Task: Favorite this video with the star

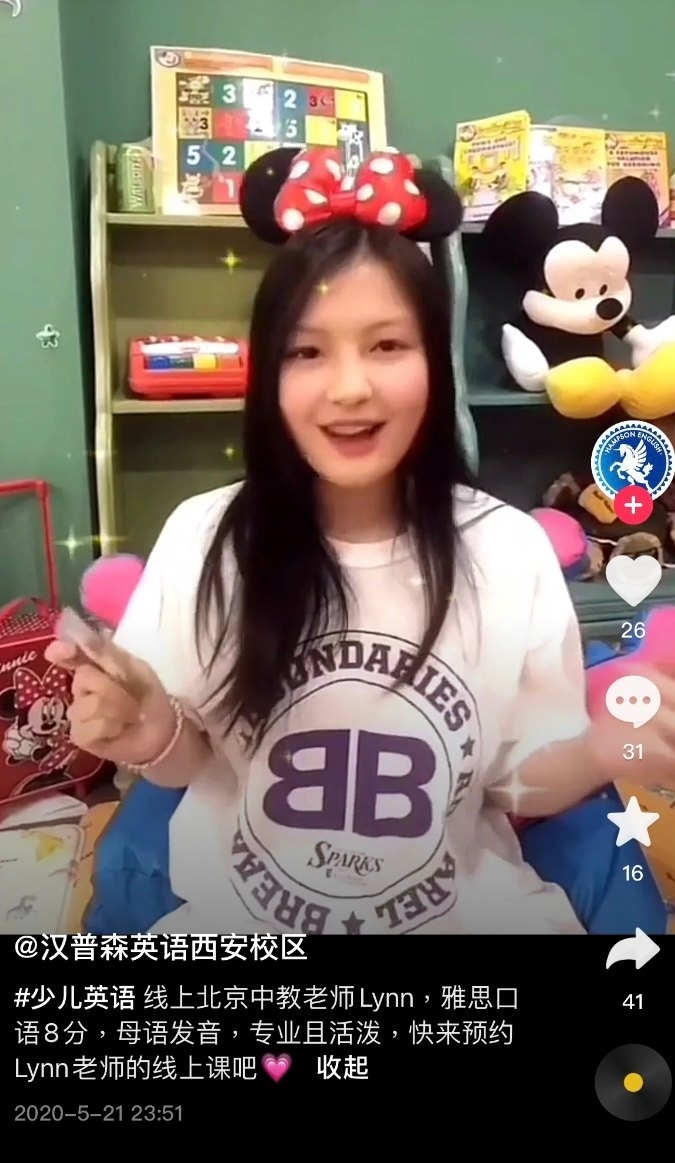Action: coord(633,823)
